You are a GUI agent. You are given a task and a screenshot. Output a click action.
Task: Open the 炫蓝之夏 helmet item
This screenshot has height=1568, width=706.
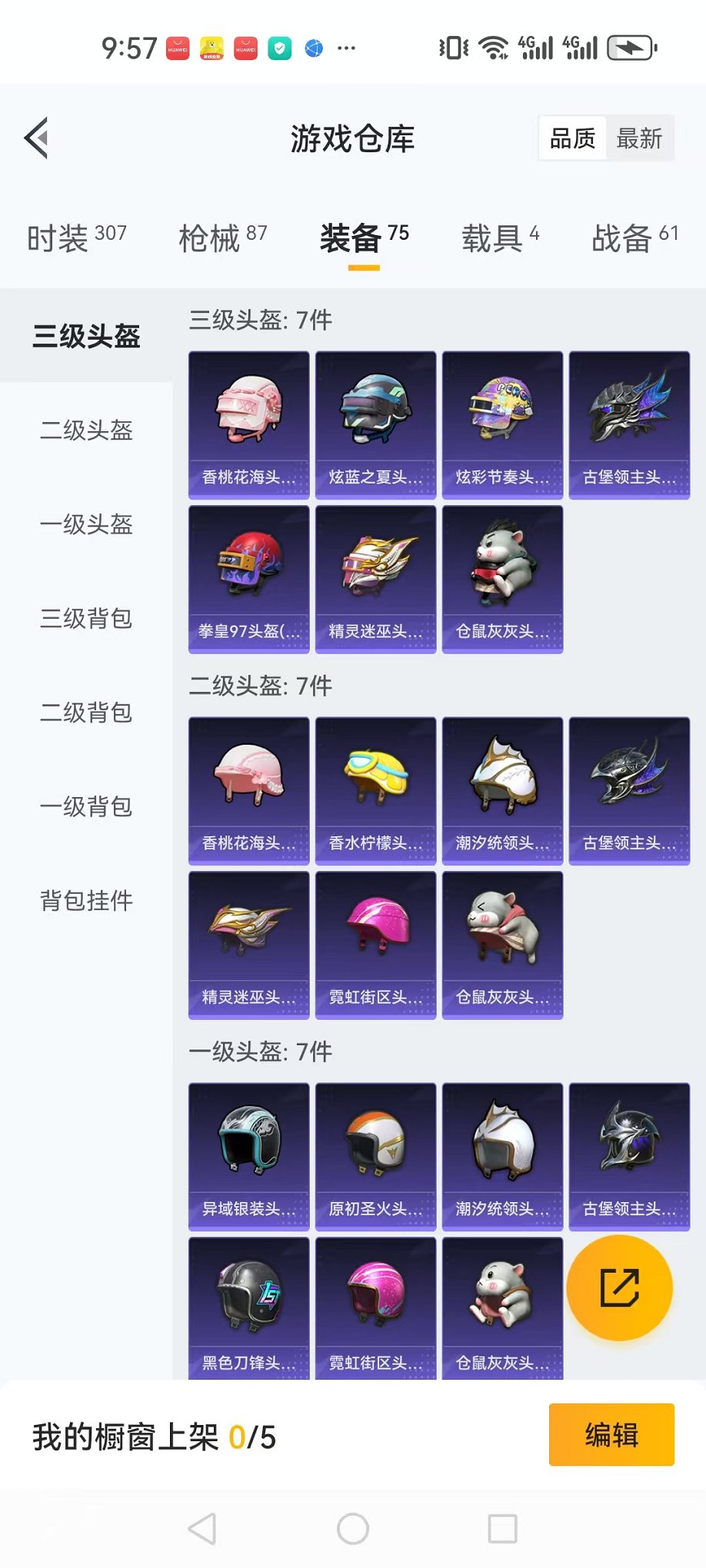pyautogui.click(x=375, y=425)
